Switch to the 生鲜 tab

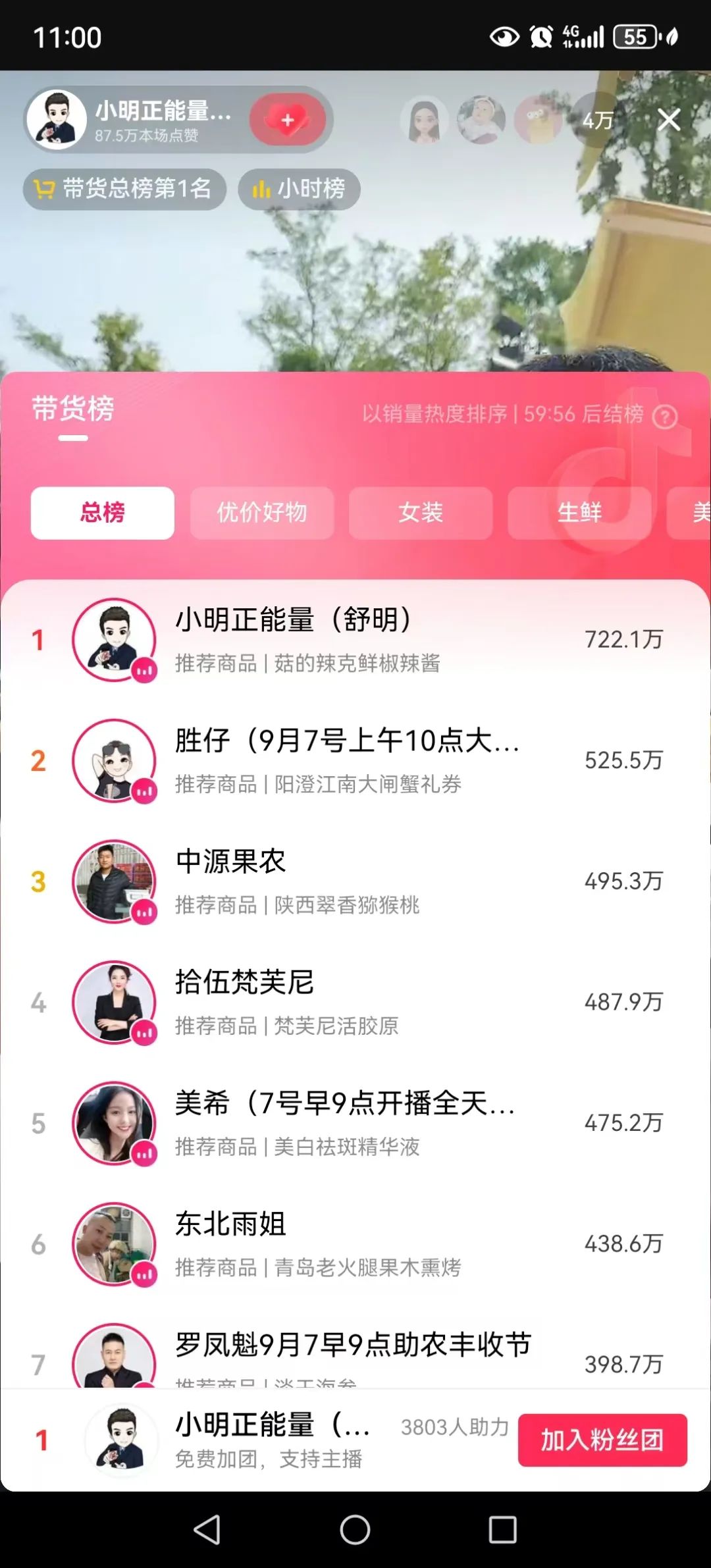click(579, 513)
